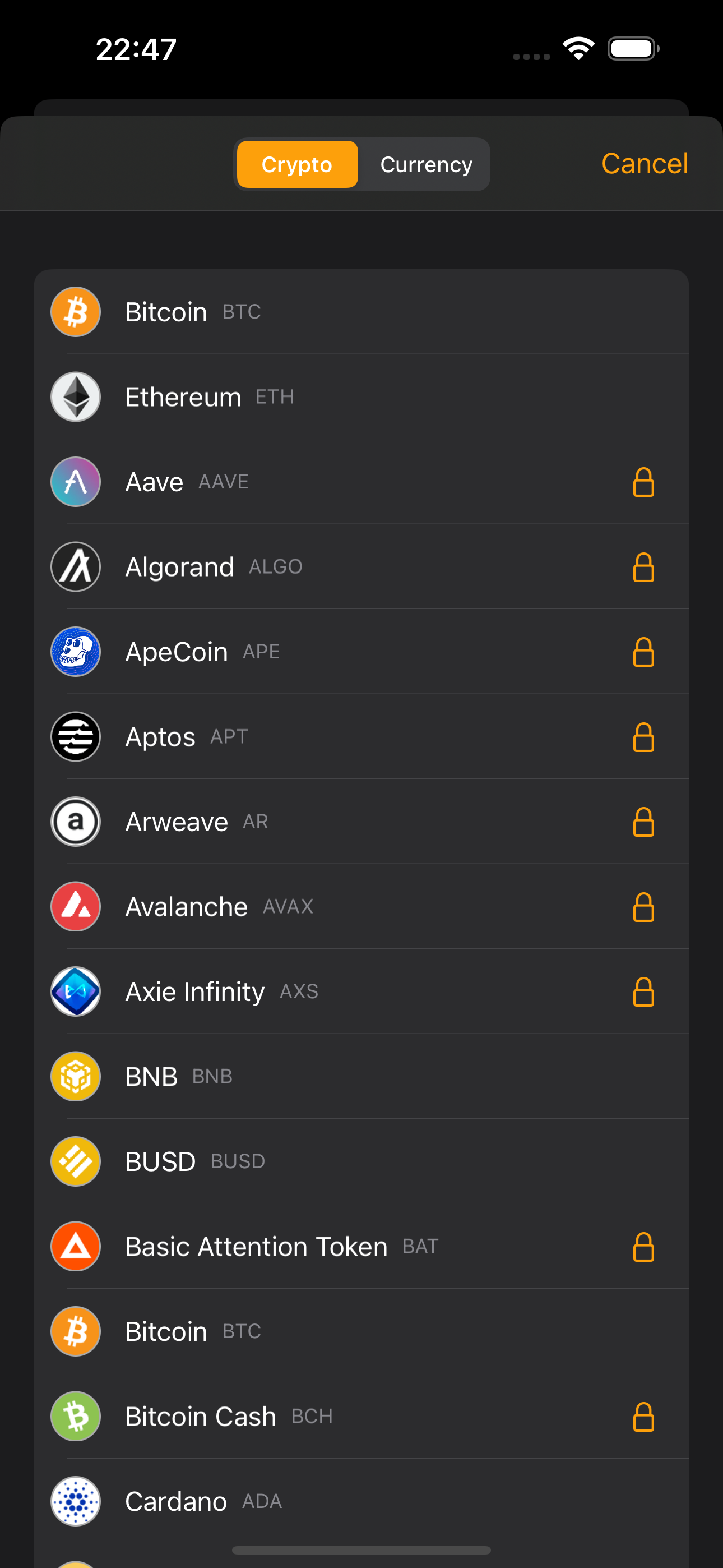Choose Arweave AR
723x1568 pixels.
pos(361,822)
